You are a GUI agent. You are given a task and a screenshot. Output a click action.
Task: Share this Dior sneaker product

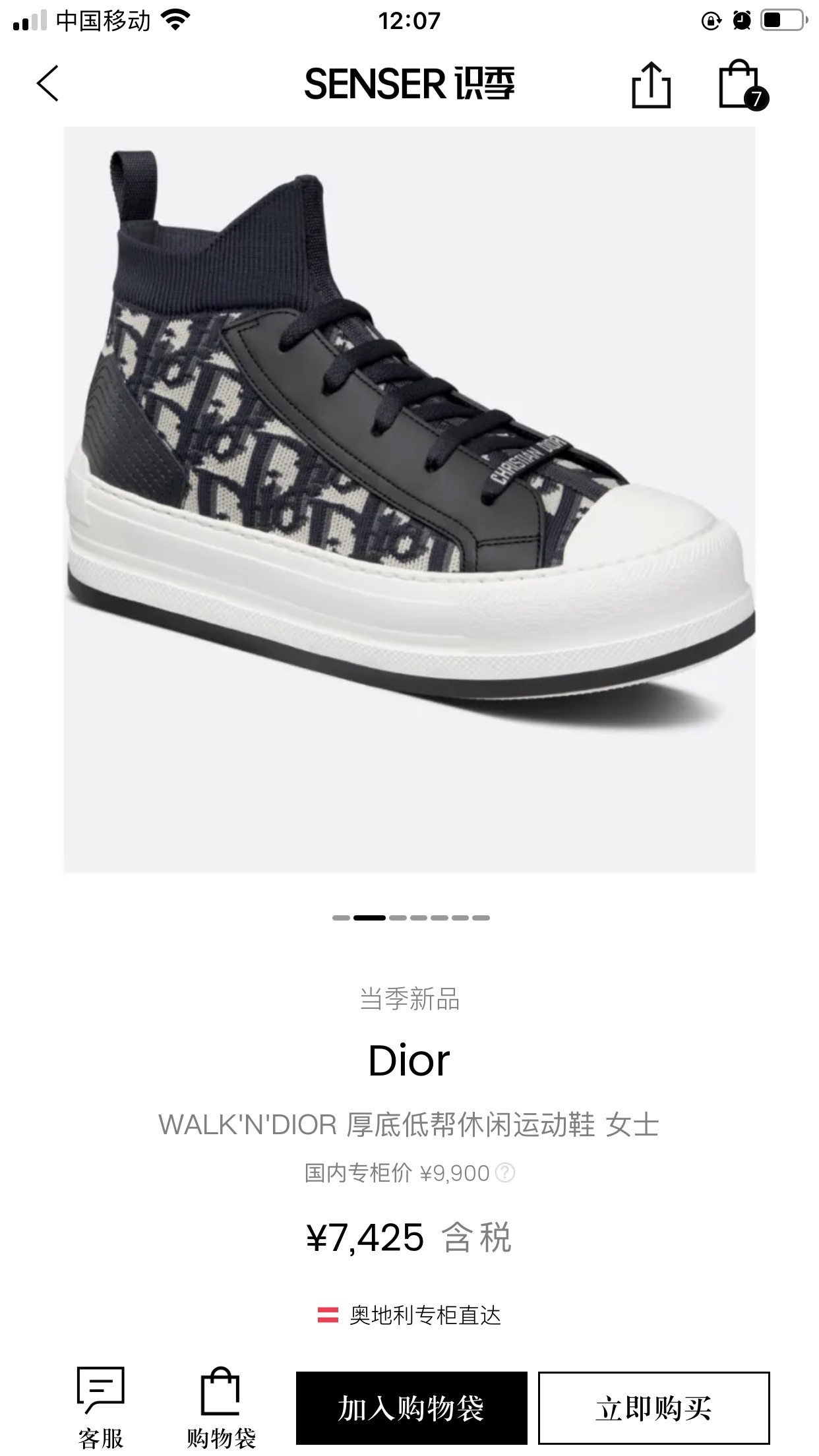pos(651,84)
